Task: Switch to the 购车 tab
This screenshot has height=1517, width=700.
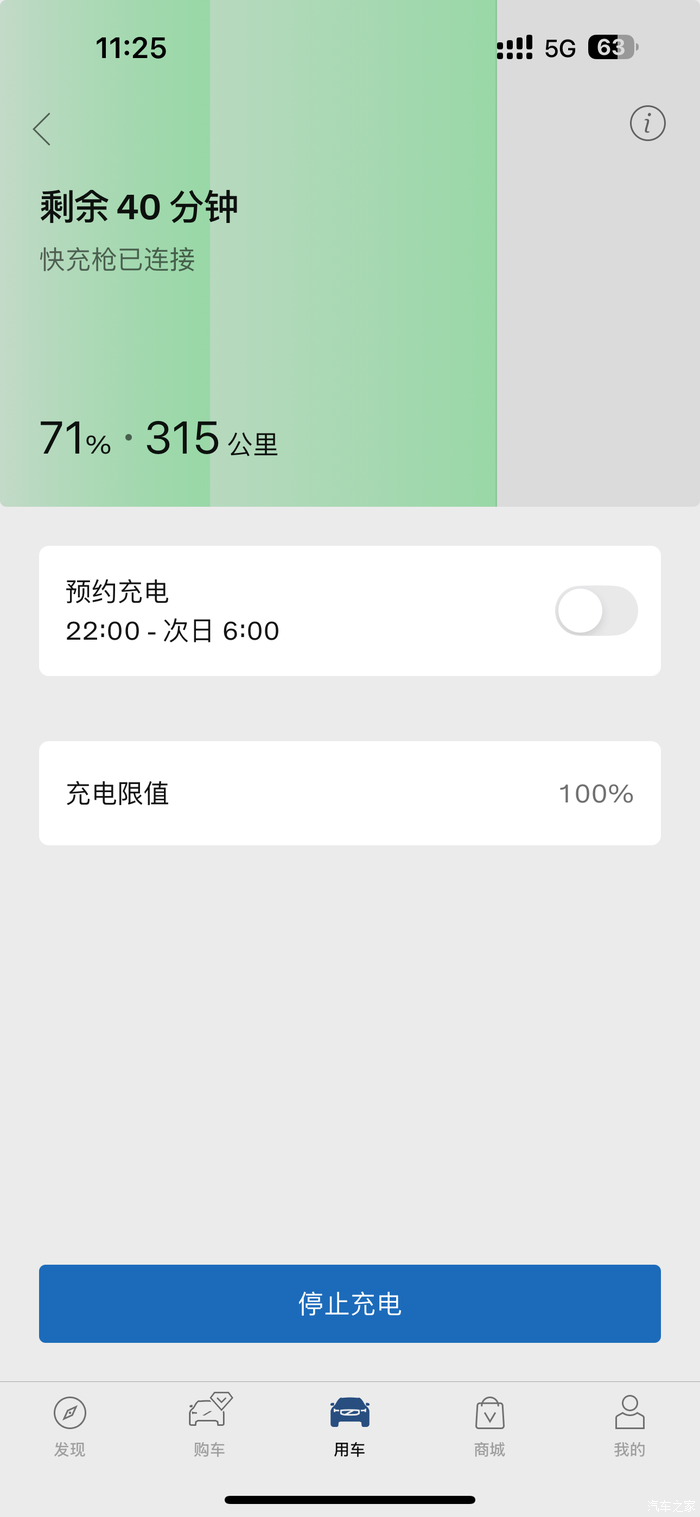Action: (210, 1427)
